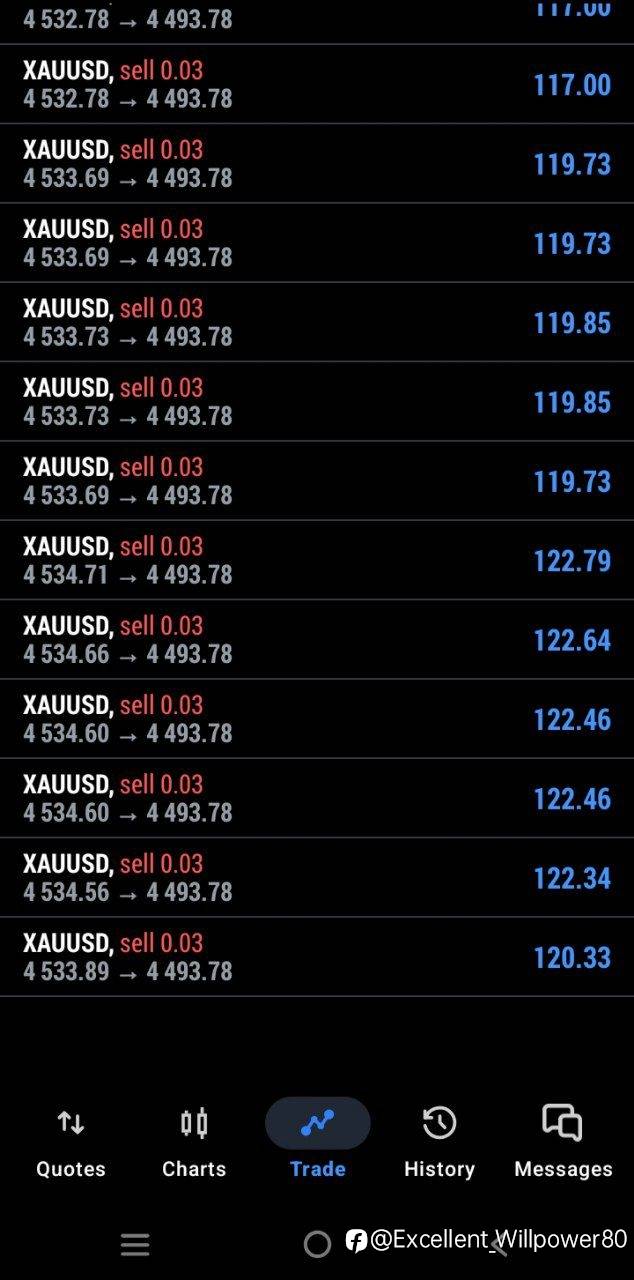Viewport: 634px width, 1280px height.
Task: Open the XAUUSD position showing profit 122.34
Action: point(317,877)
